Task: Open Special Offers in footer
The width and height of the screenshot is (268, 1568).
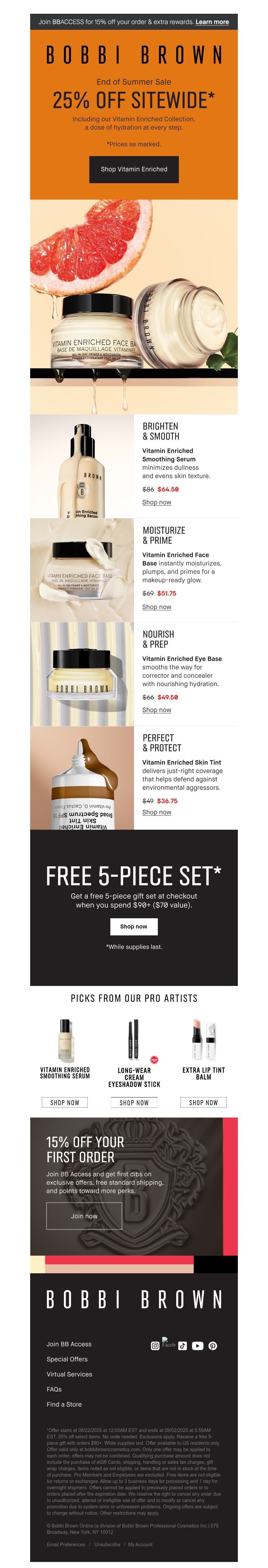Action: pyautogui.click(x=67, y=1359)
